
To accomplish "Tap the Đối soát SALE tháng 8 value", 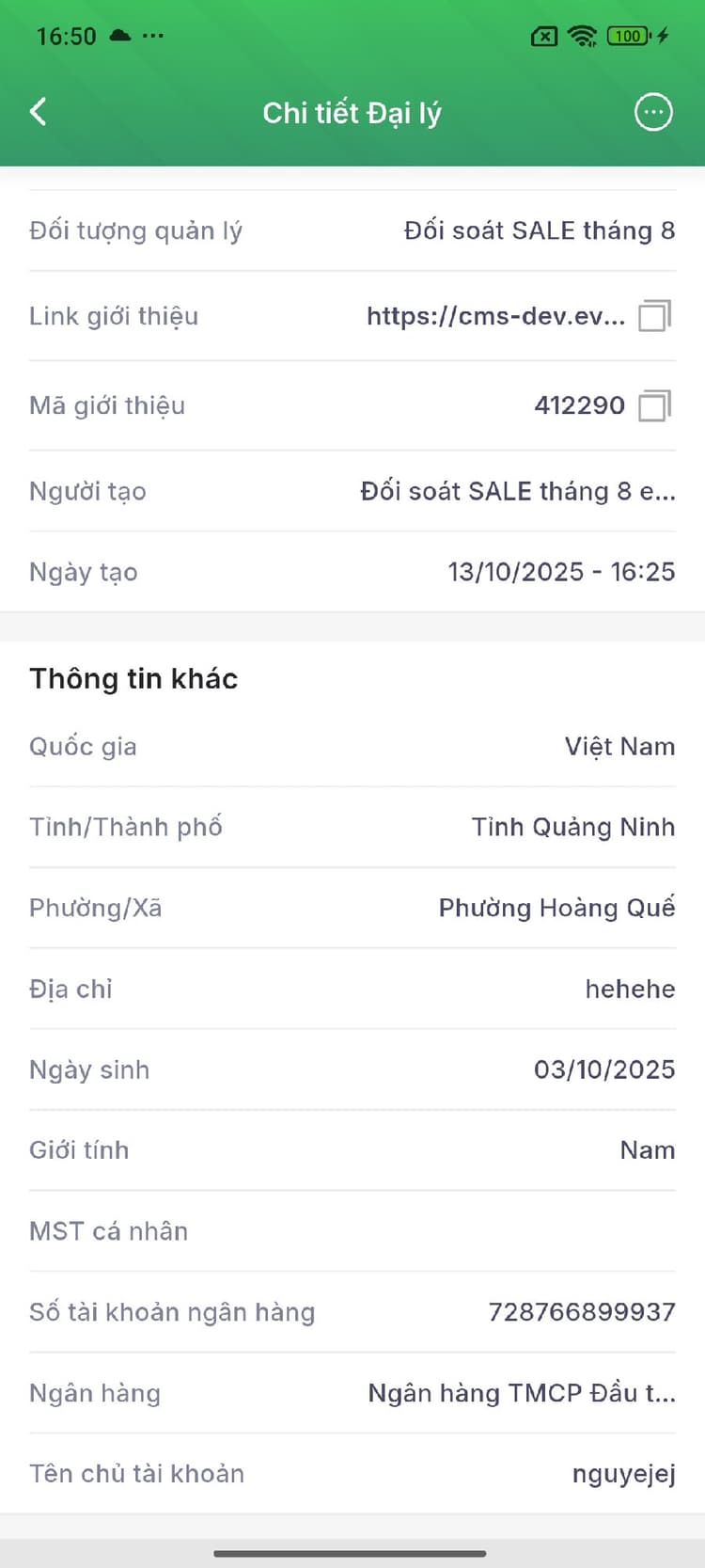I will point(538,230).
